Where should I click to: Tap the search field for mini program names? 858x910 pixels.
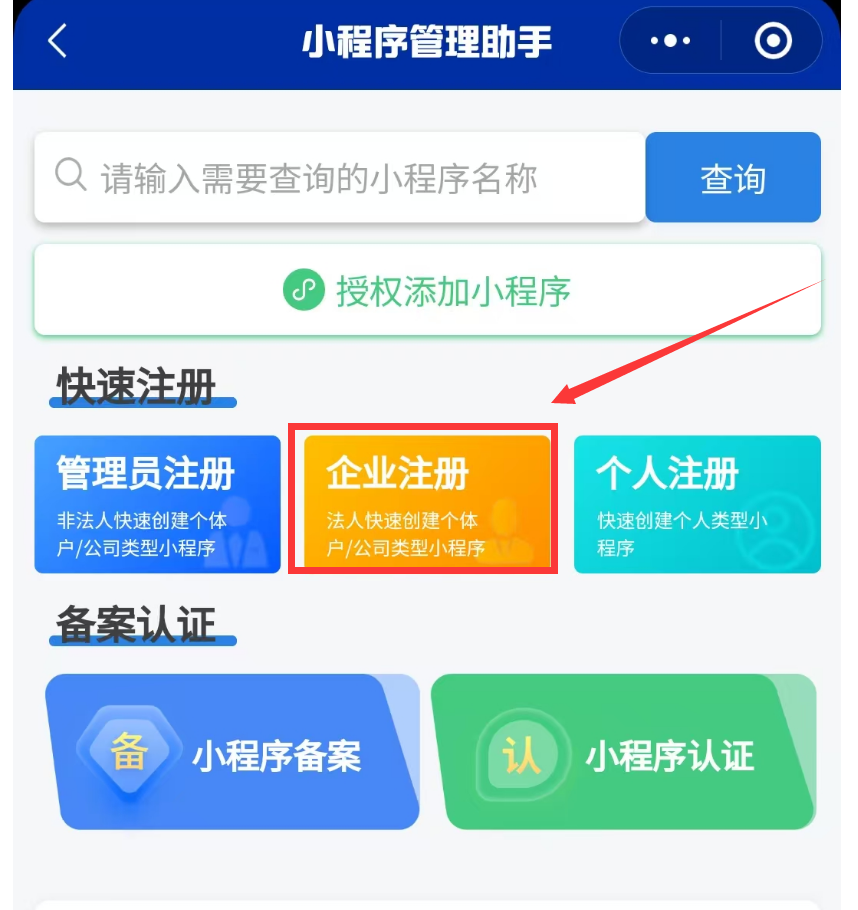[x=340, y=178]
